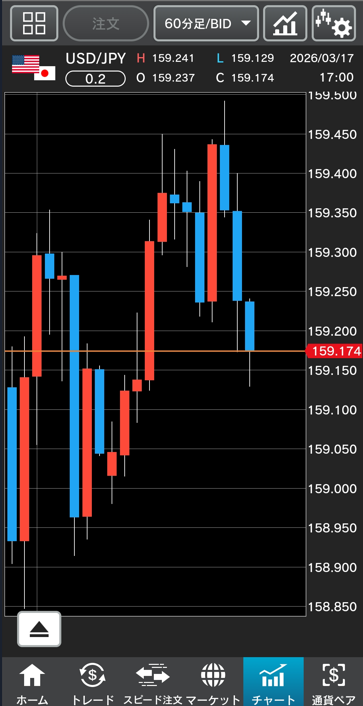The height and width of the screenshot is (706, 363).
Task: Switch to the マーケット tab
Action: tap(213, 682)
